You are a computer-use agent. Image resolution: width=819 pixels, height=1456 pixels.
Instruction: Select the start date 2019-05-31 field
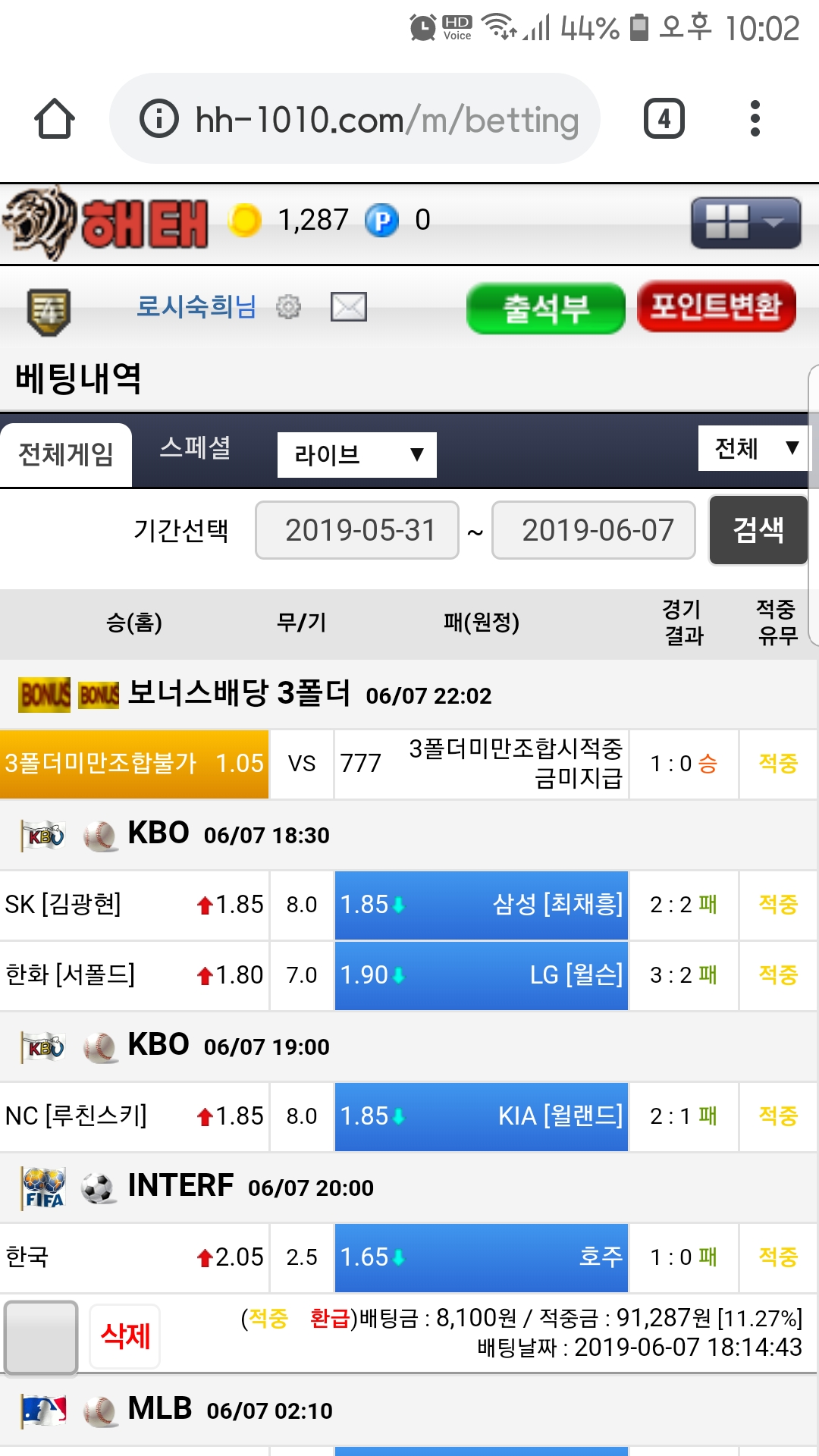357,530
